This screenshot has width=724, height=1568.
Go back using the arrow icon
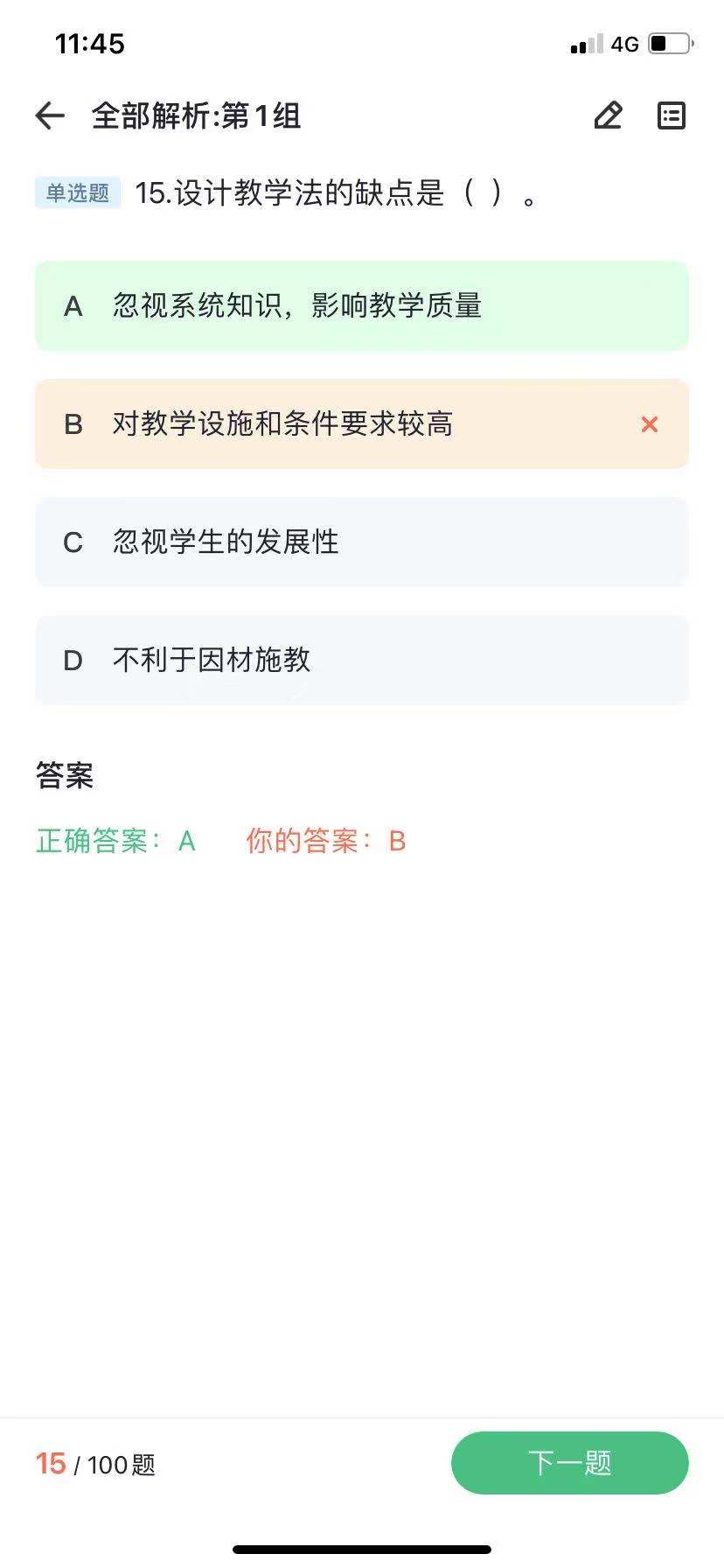(x=50, y=115)
